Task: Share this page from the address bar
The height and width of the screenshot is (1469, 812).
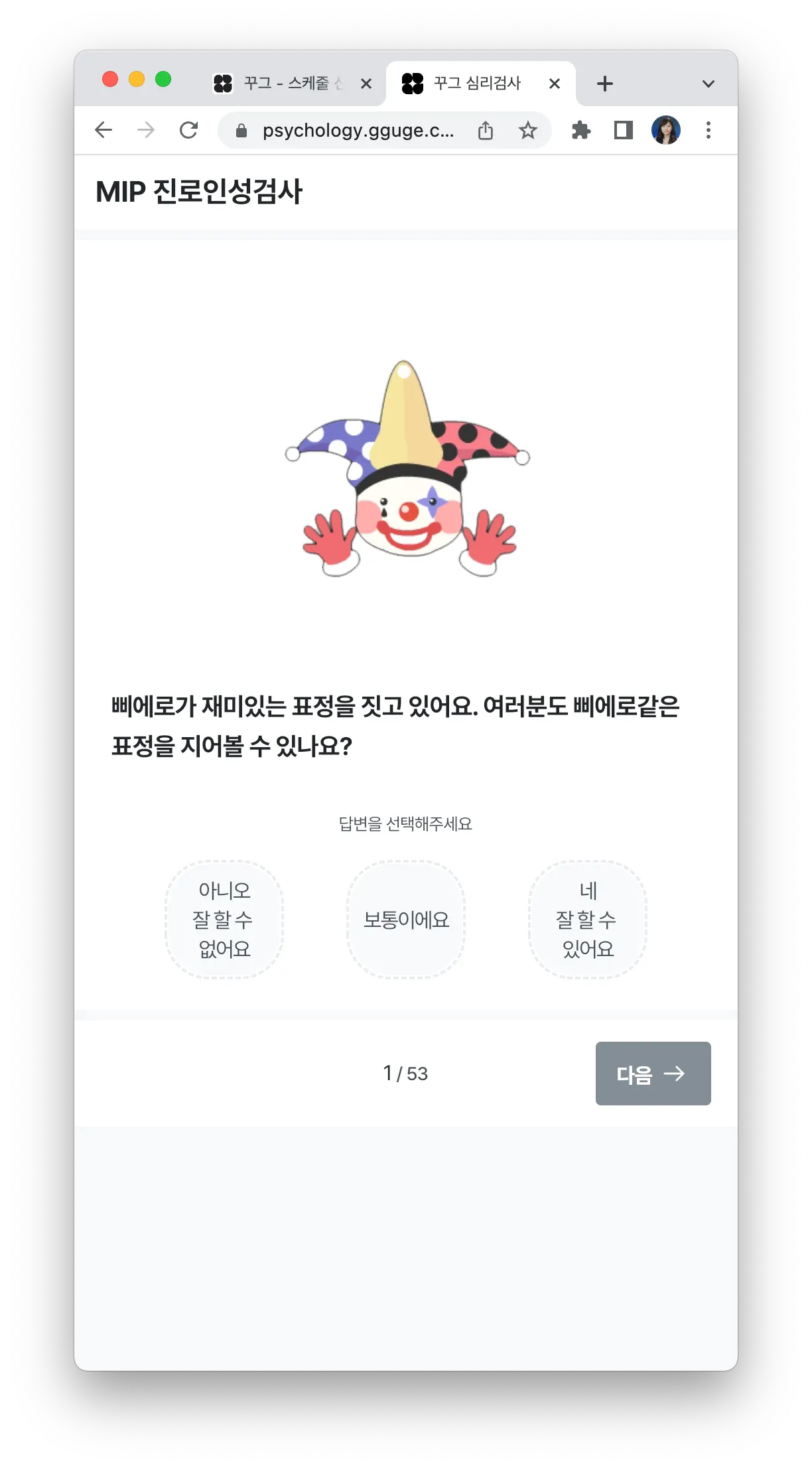Action: coord(486,130)
